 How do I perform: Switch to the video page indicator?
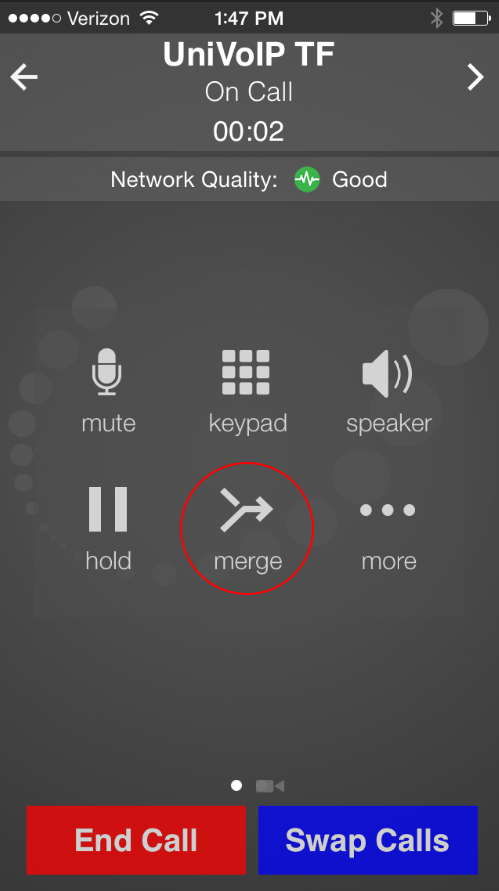(x=269, y=786)
